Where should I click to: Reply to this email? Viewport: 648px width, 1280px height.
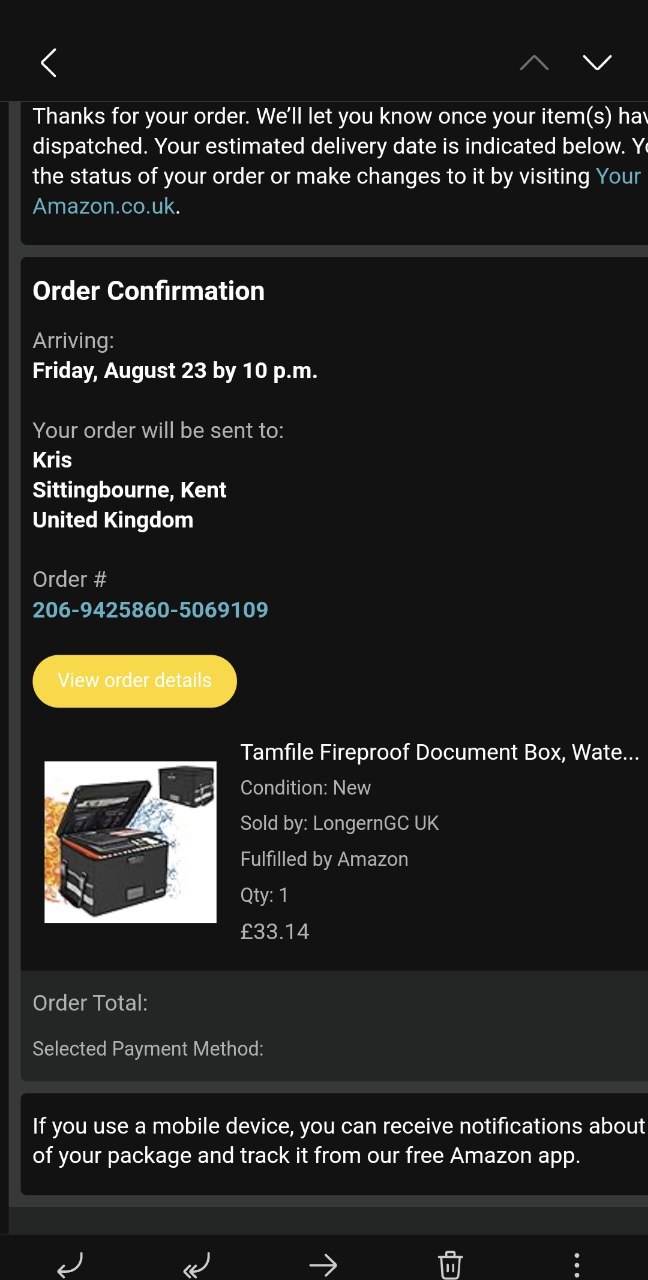(x=70, y=1265)
